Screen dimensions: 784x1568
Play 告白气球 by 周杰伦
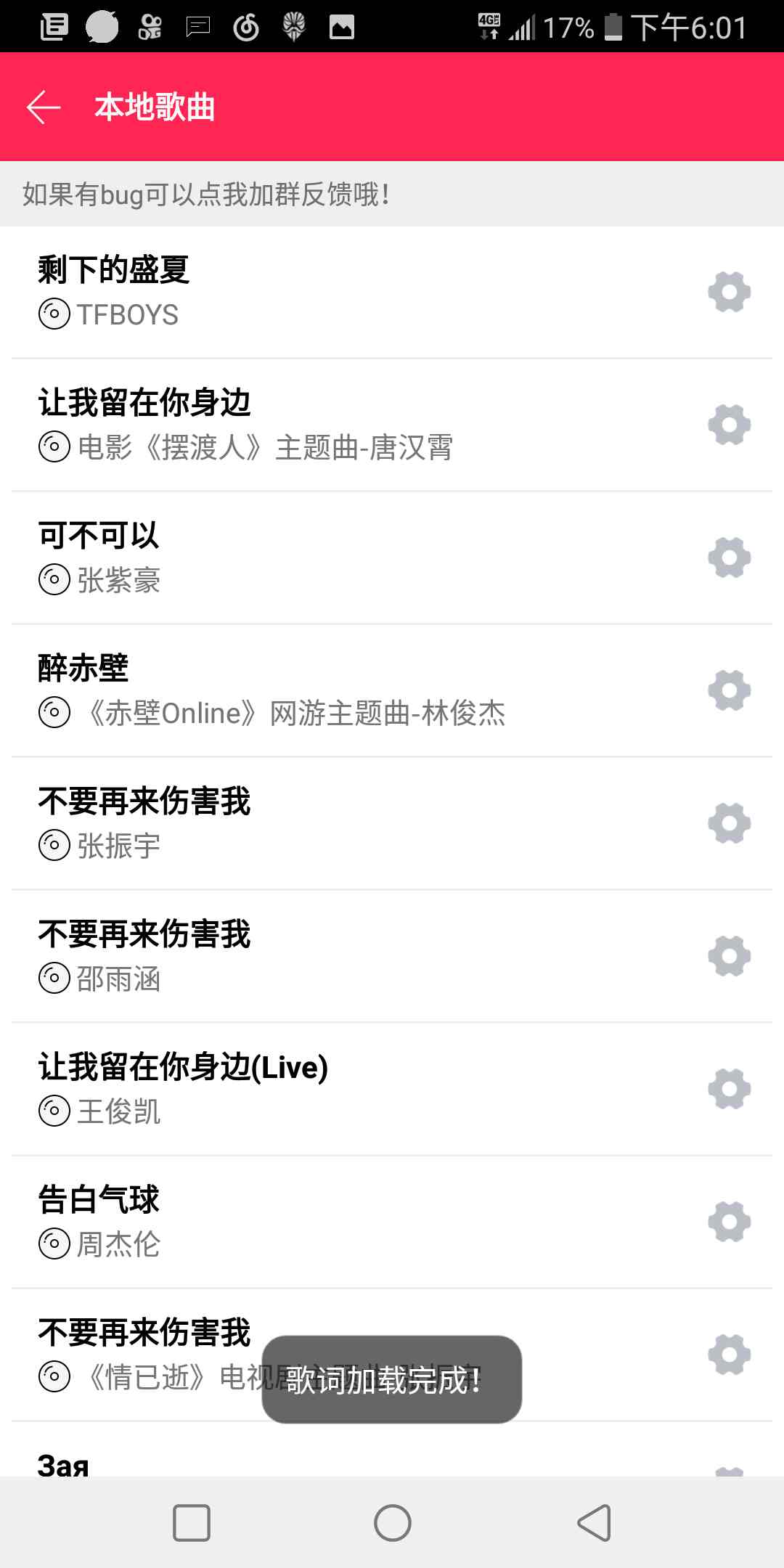[290, 1222]
